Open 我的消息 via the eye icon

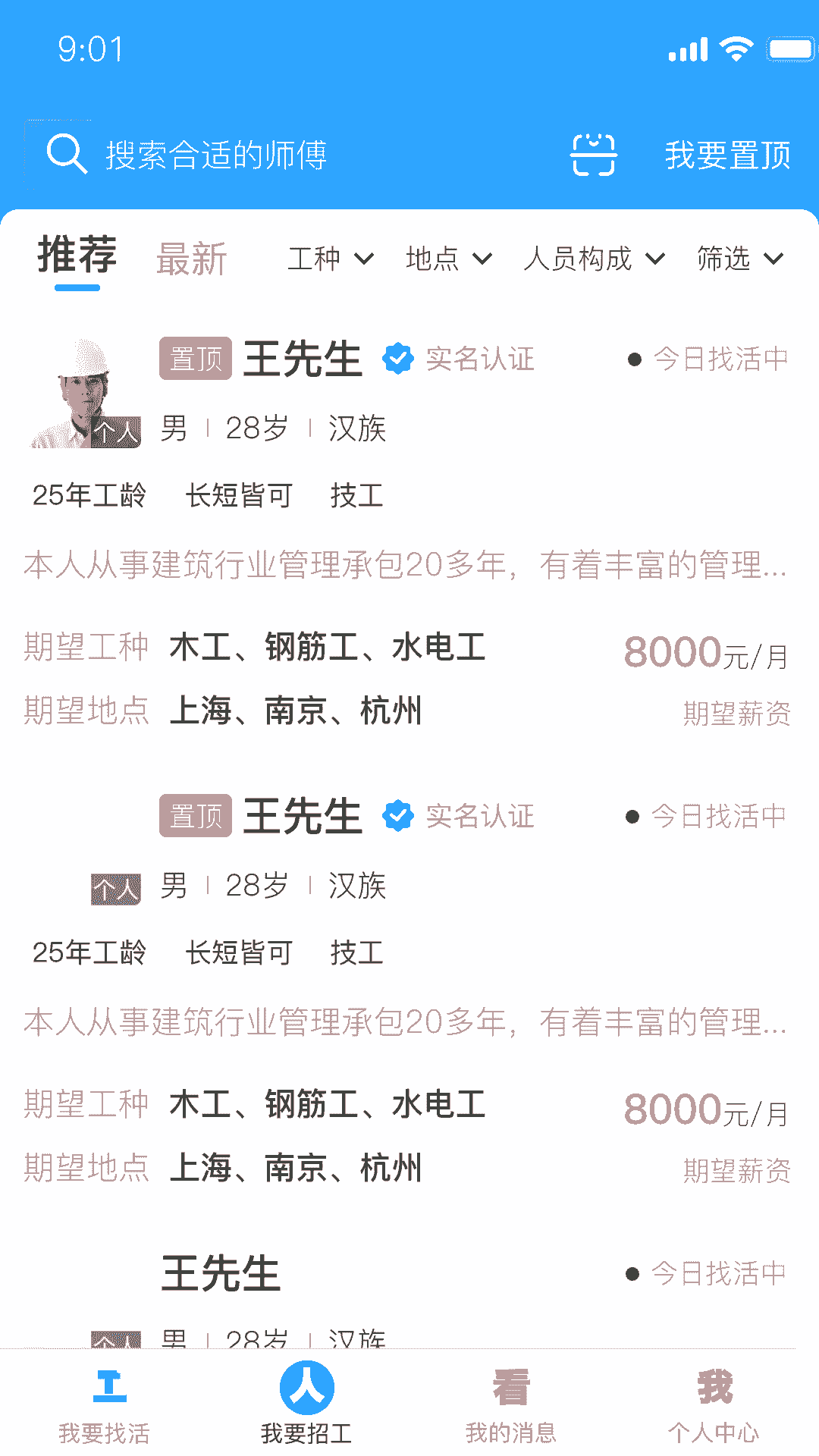pyautogui.click(x=510, y=1386)
